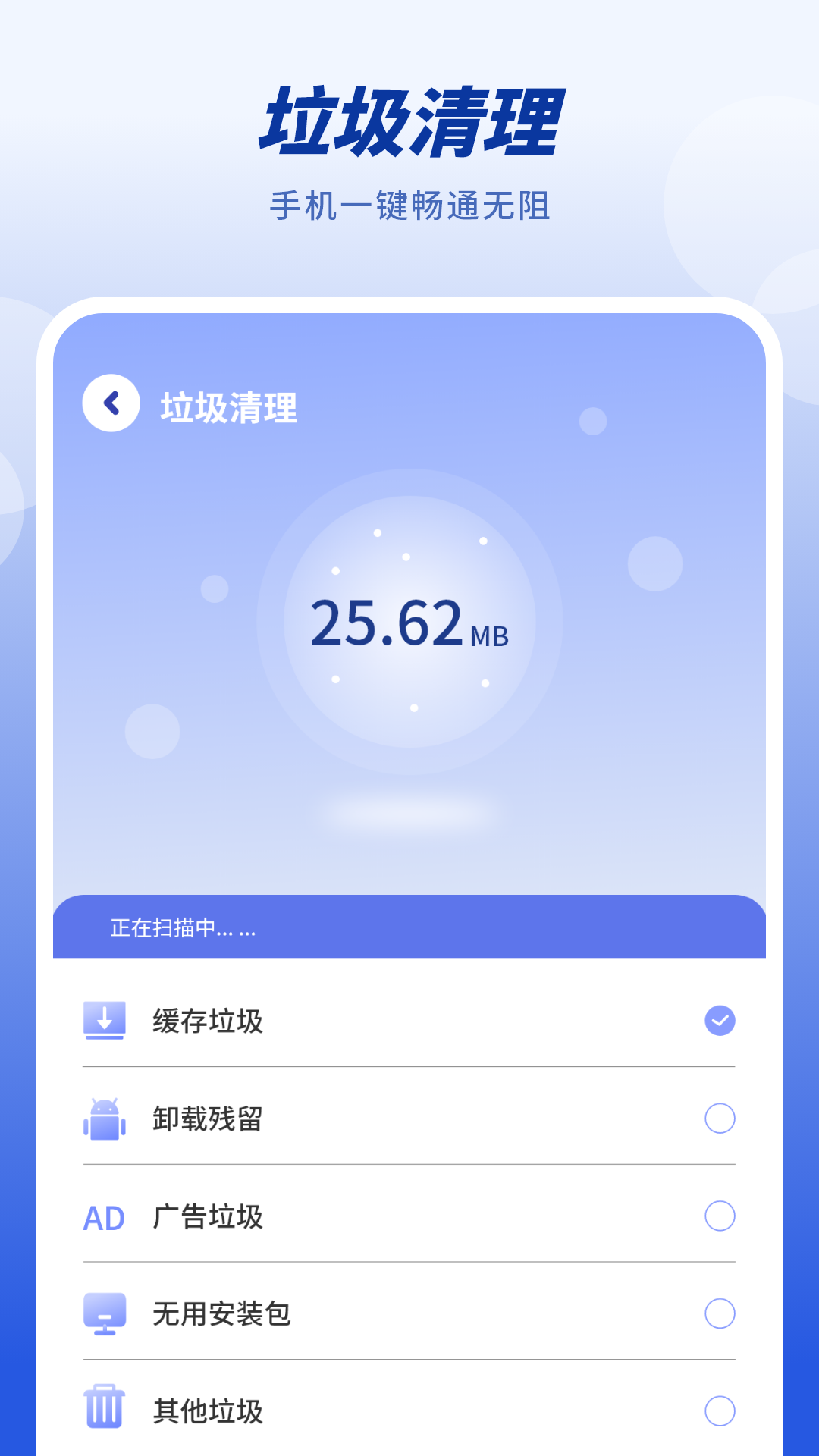The height and width of the screenshot is (1456, 819).
Task: Select the 垃圾清理 header title
Action: pyautogui.click(x=409, y=120)
